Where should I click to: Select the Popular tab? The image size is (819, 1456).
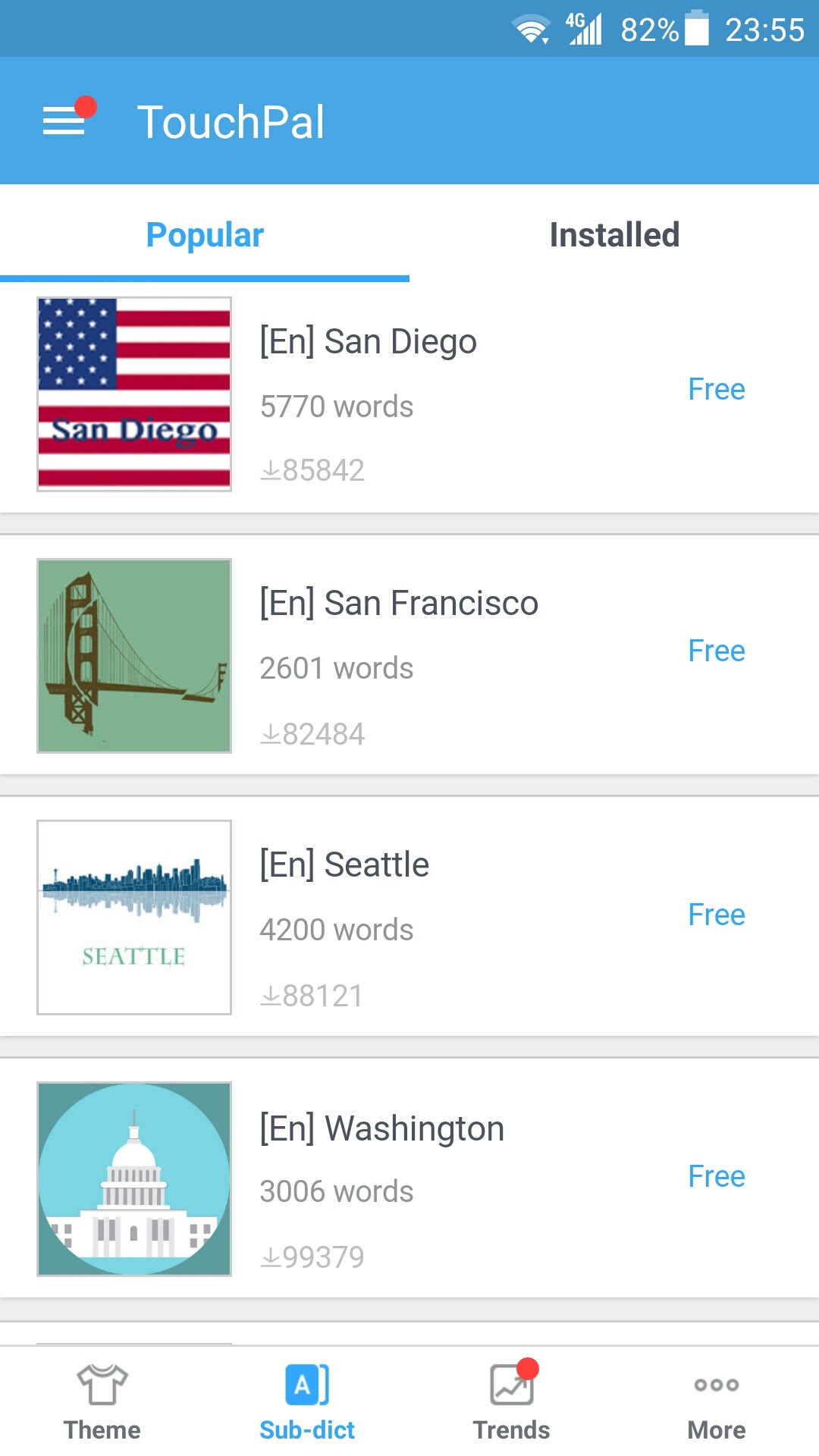tap(205, 234)
